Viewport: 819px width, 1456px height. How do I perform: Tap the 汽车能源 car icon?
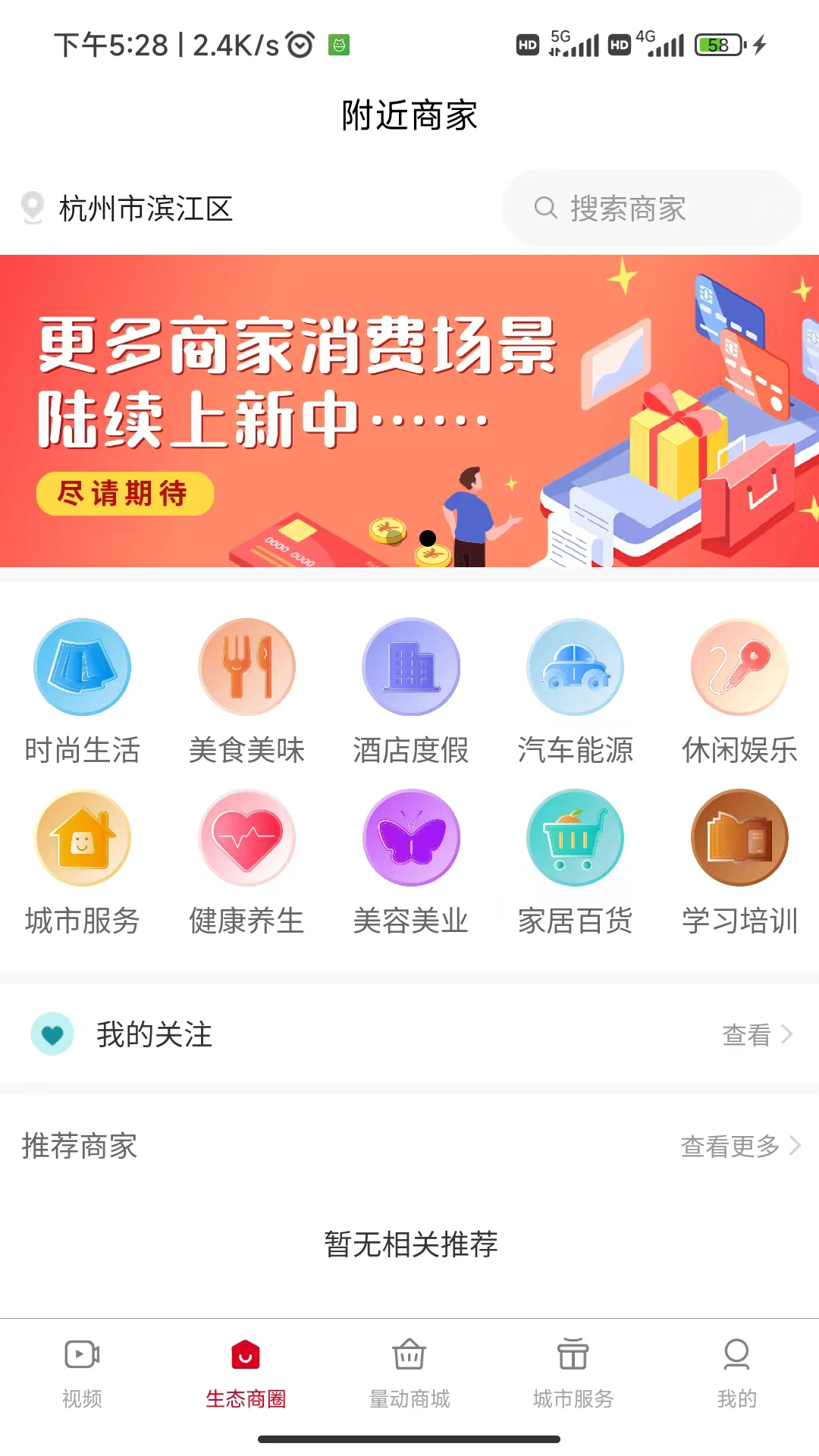click(x=573, y=667)
